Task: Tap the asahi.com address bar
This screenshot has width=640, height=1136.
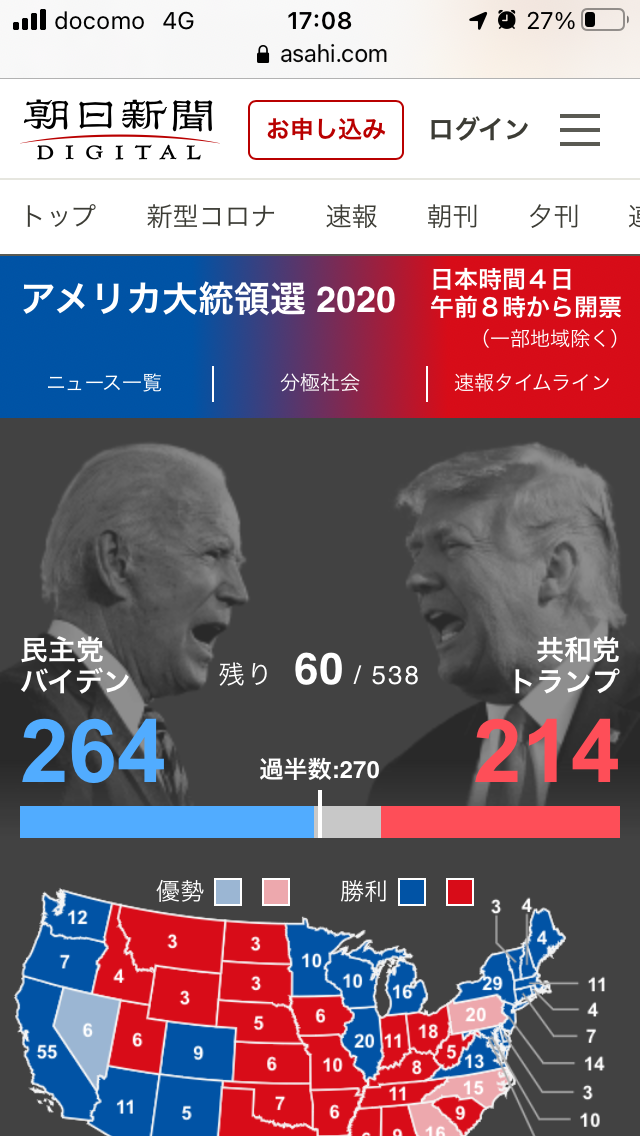Action: 320,54
